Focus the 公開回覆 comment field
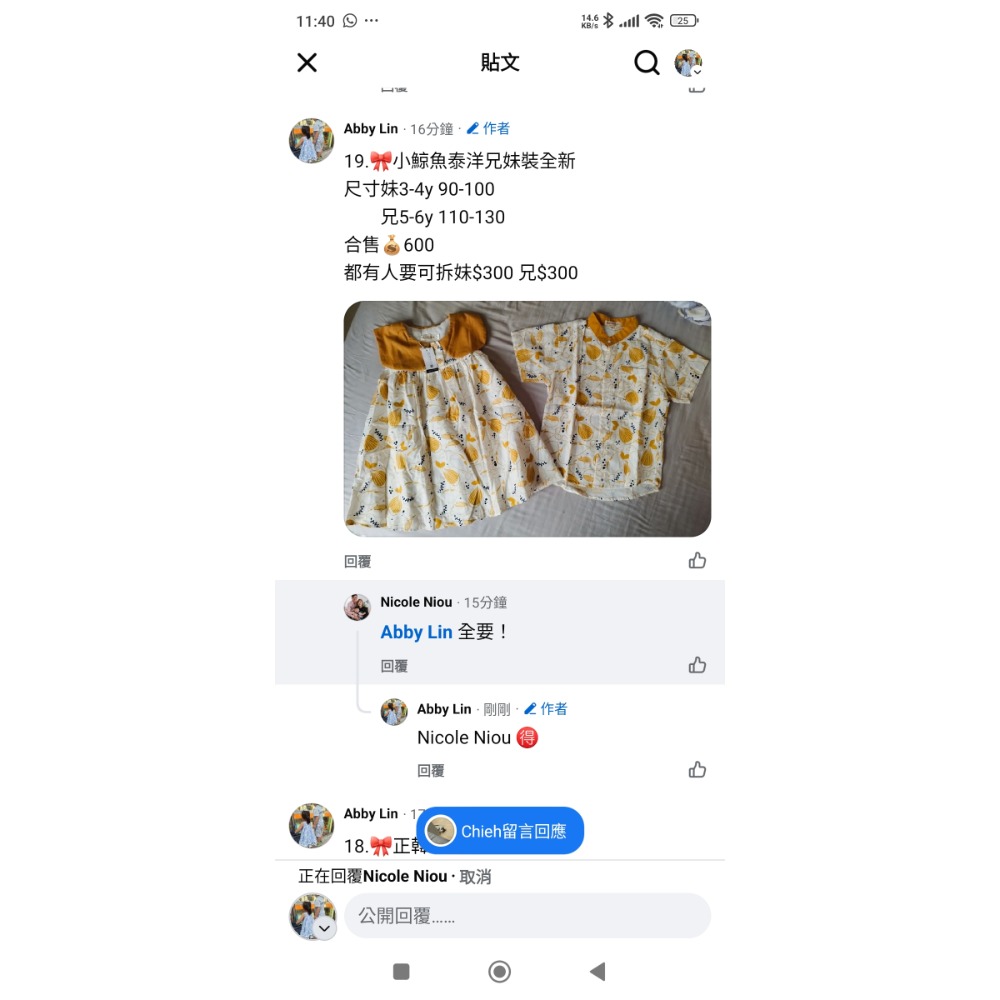 [x=527, y=916]
